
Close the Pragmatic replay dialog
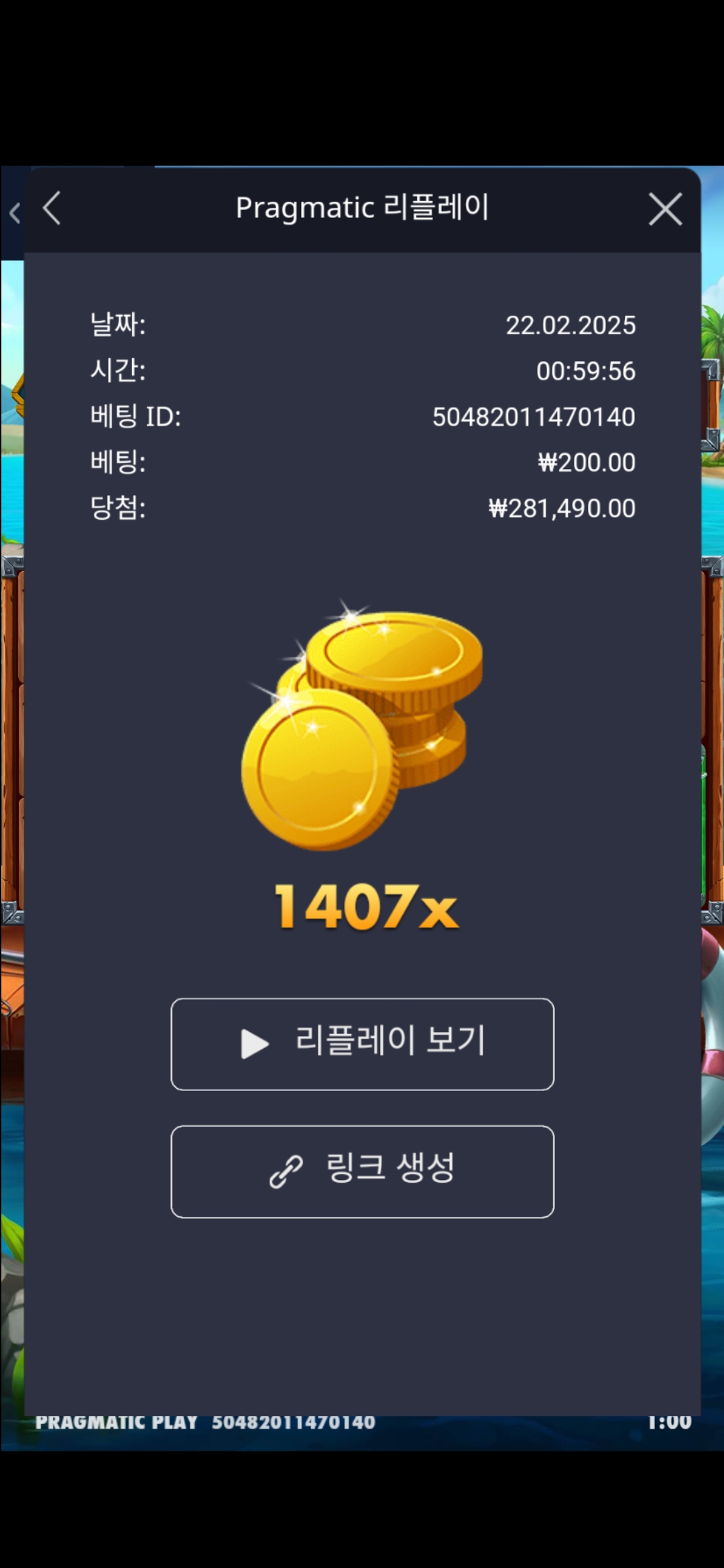(x=665, y=209)
